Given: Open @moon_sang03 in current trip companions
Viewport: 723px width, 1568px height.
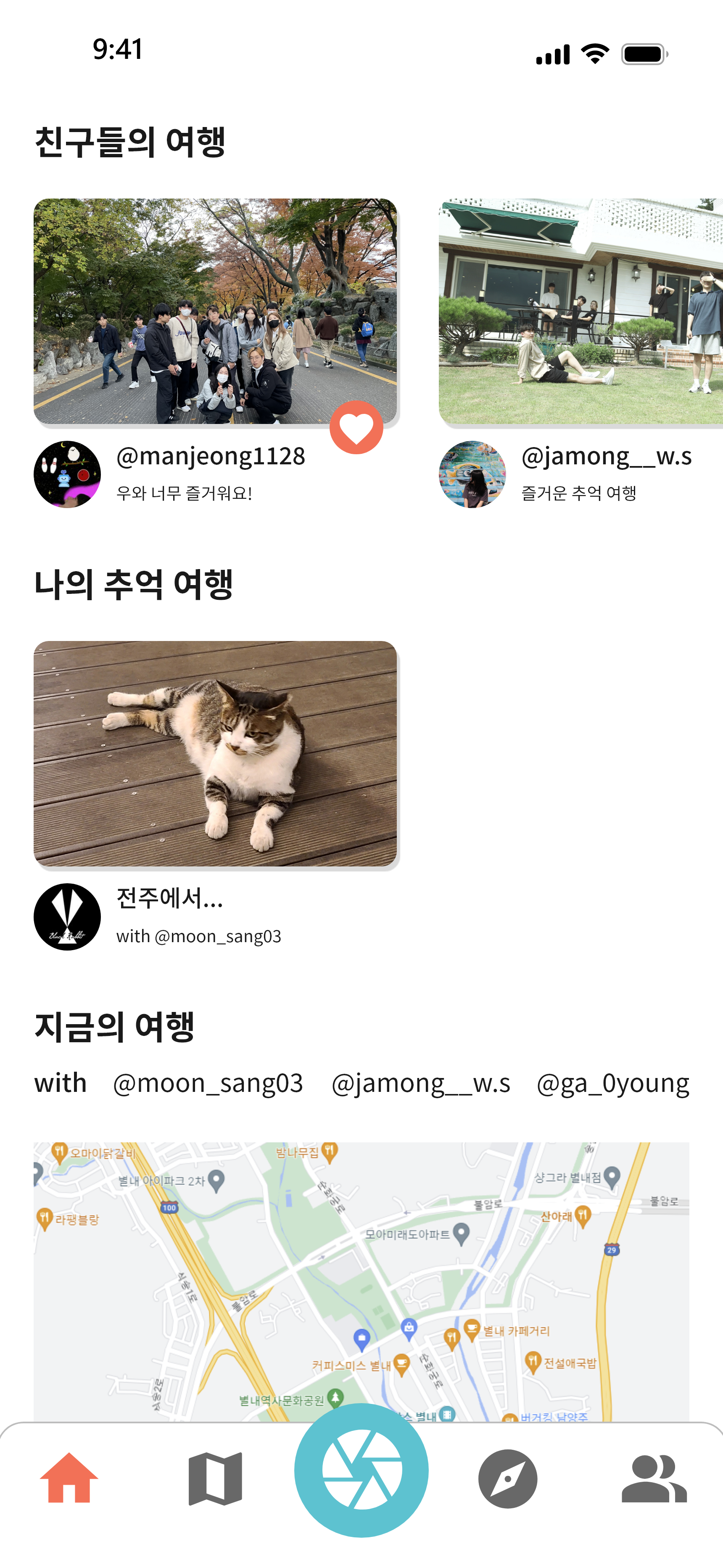Looking at the screenshot, I should (x=208, y=1083).
